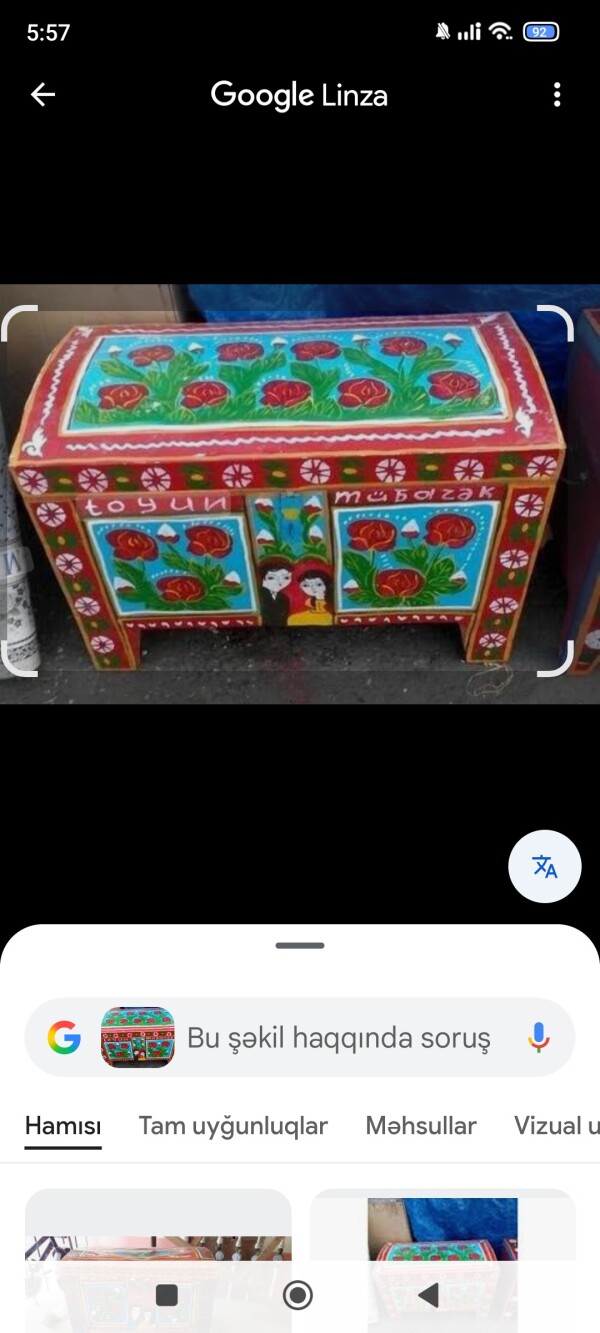Open the result card with blue background
Viewport: 600px width, 1333px height.
point(442,1230)
